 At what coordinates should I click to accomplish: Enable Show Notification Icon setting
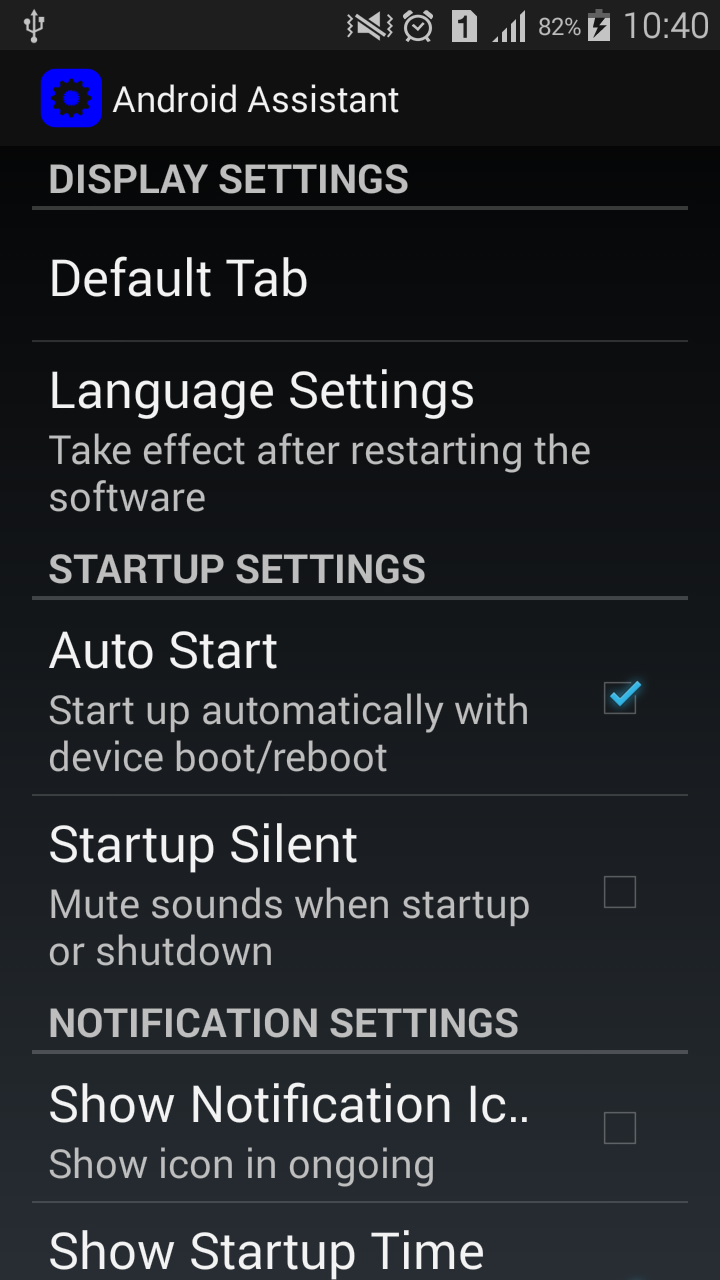pos(620,1127)
